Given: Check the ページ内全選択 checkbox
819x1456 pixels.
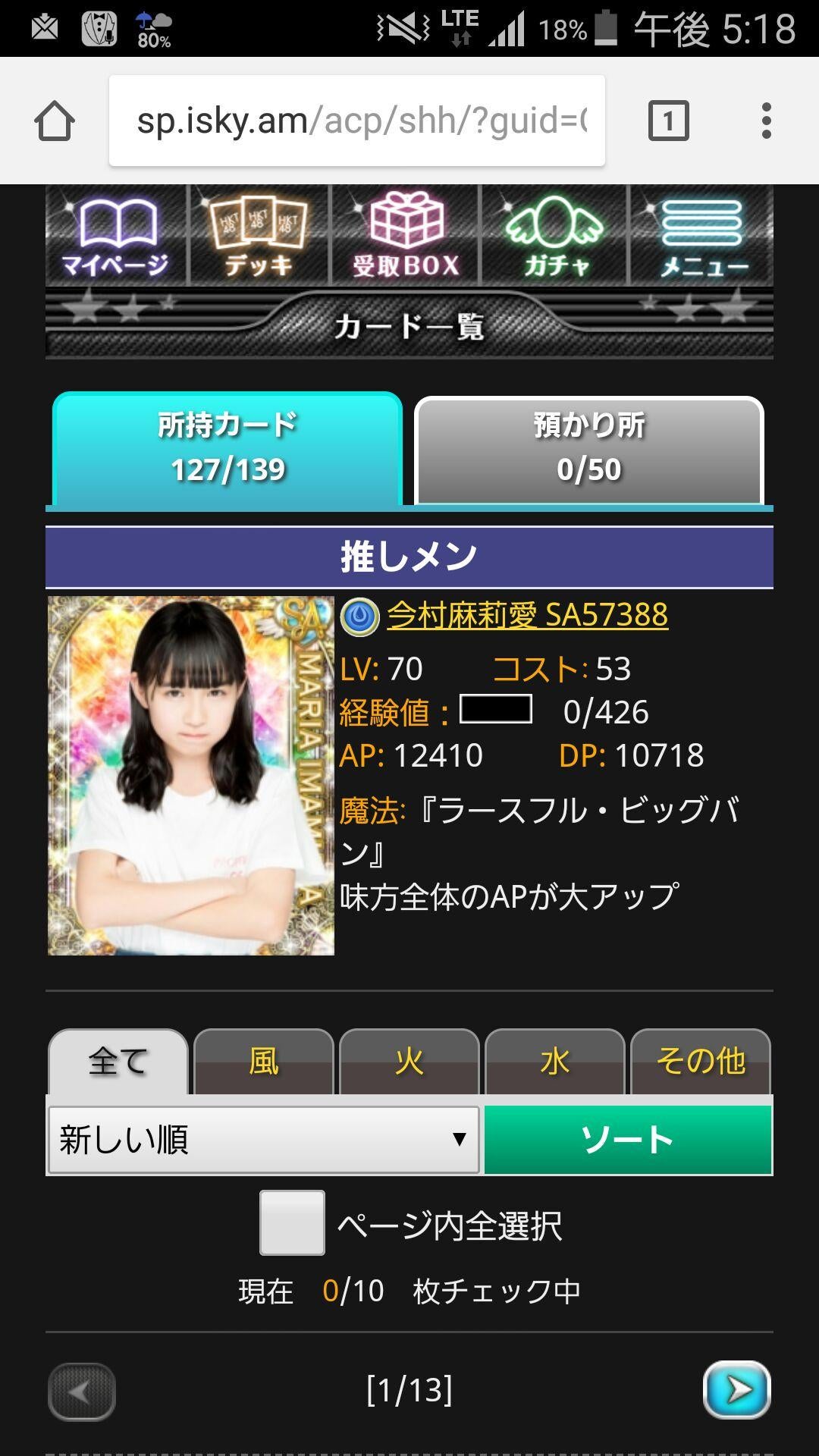Looking at the screenshot, I should tap(292, 1222).
